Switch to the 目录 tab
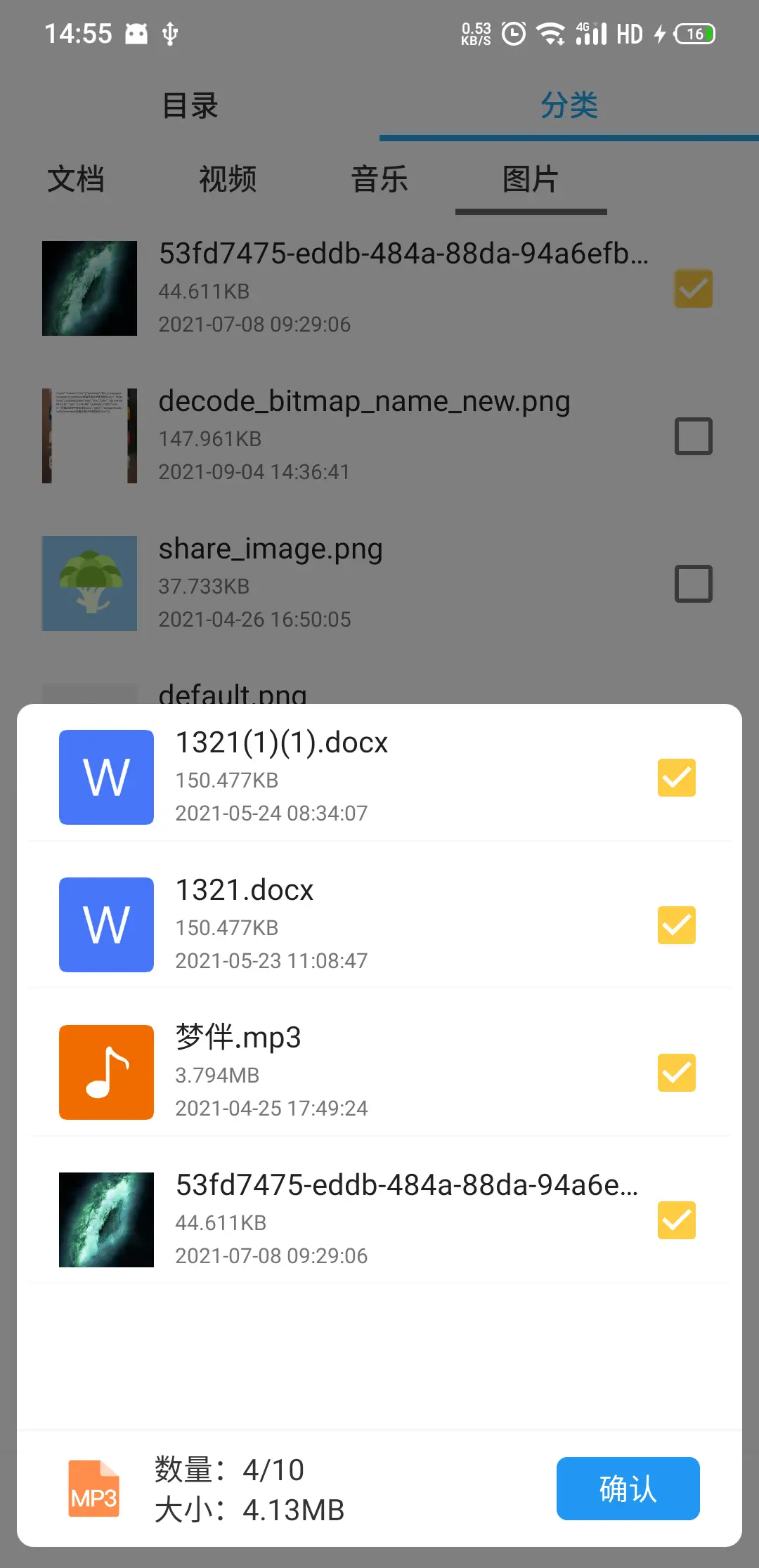This screenshot has height=1568, width=759. pyautogui.click(x=190, y=105)
